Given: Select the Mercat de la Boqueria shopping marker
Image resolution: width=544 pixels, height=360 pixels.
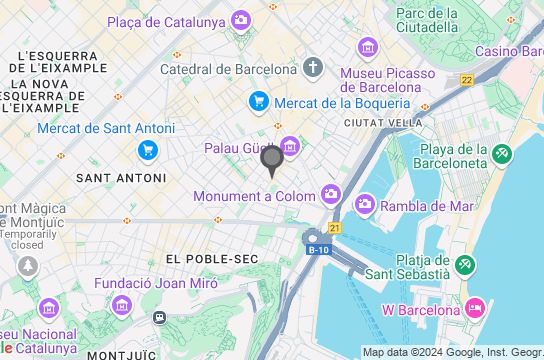Looking at the screenshot, I should (259, 102).
